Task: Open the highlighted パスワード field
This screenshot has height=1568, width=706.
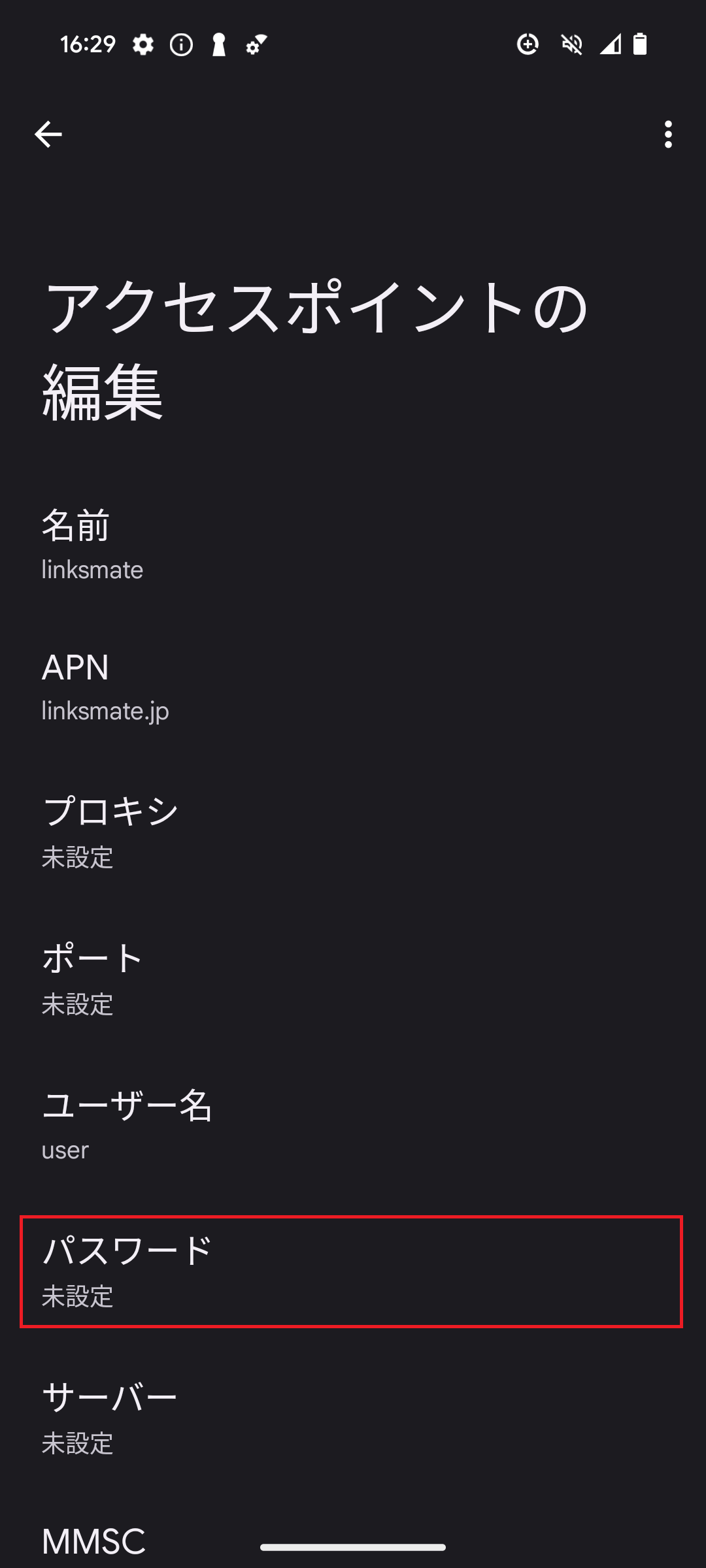Action: pyautogui.click(x=353, y=1271)
